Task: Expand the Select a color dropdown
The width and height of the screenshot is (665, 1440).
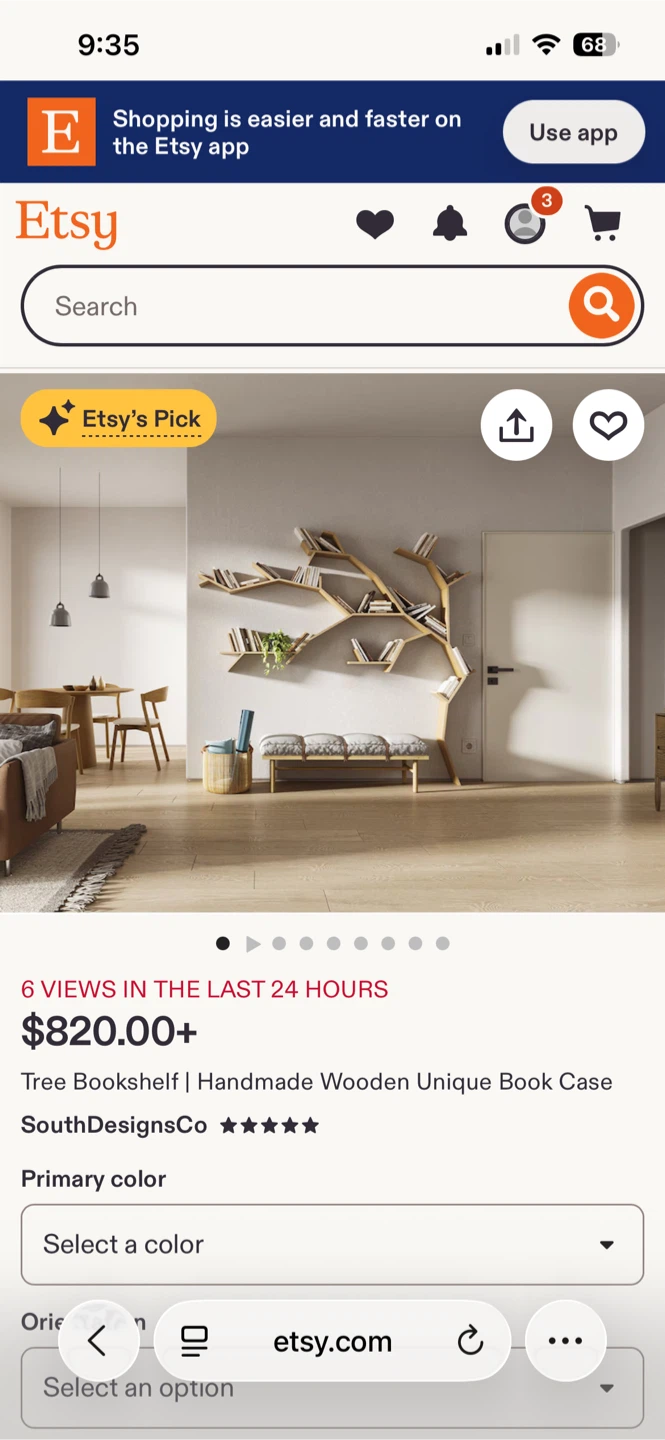Action: click(332, 1244)
